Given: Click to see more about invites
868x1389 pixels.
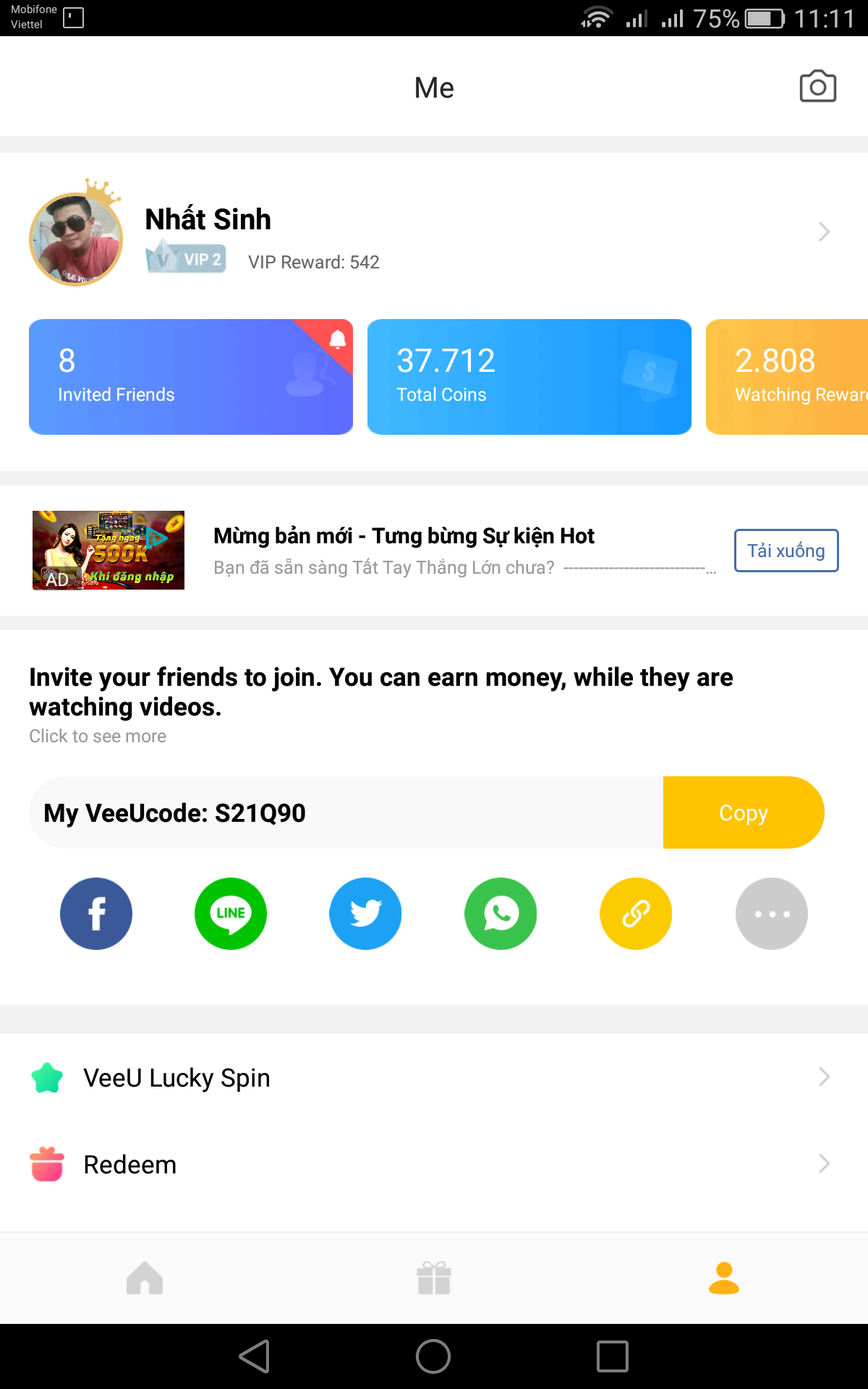Looking at the screenshot, I should point(98,736).
